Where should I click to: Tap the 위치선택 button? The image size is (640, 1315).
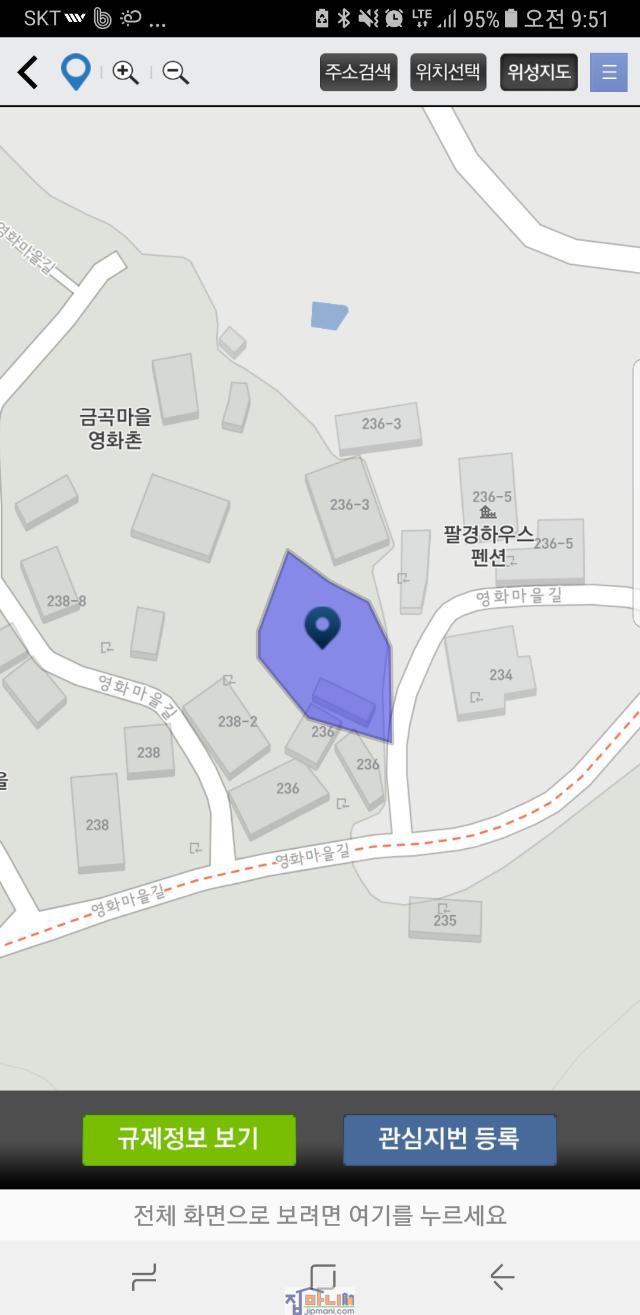(448, 72)
